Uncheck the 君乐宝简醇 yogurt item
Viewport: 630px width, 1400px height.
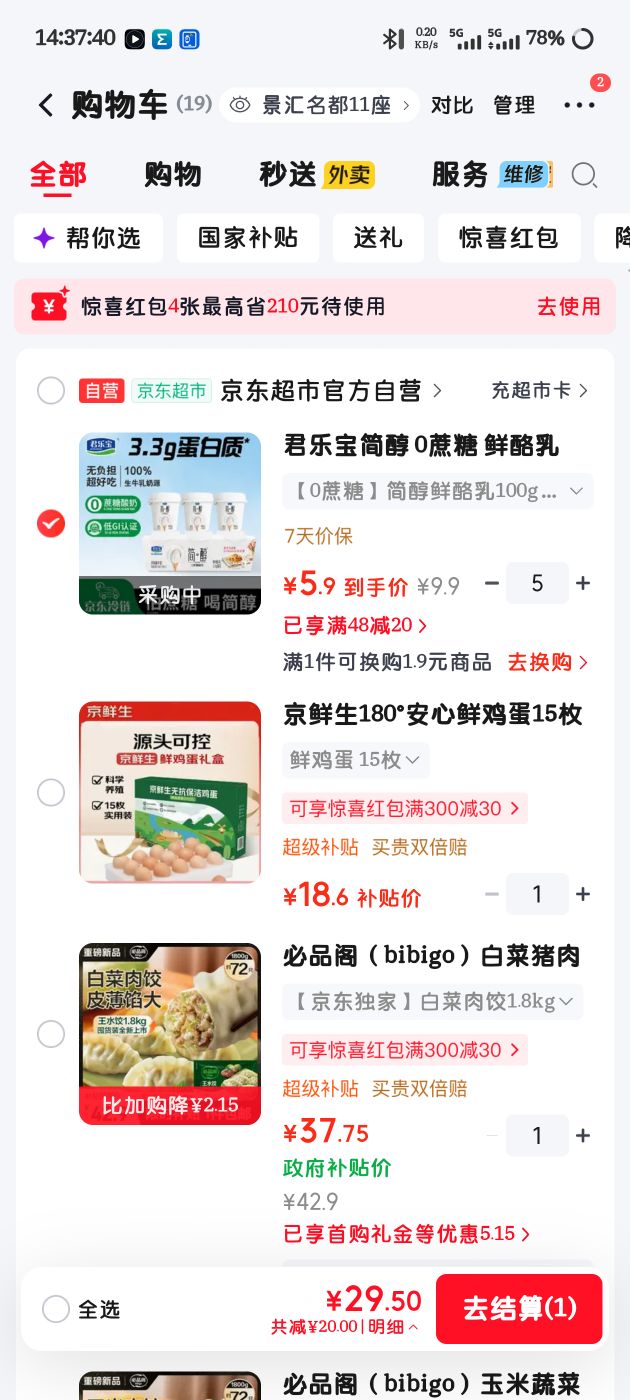tap(51, 523)
